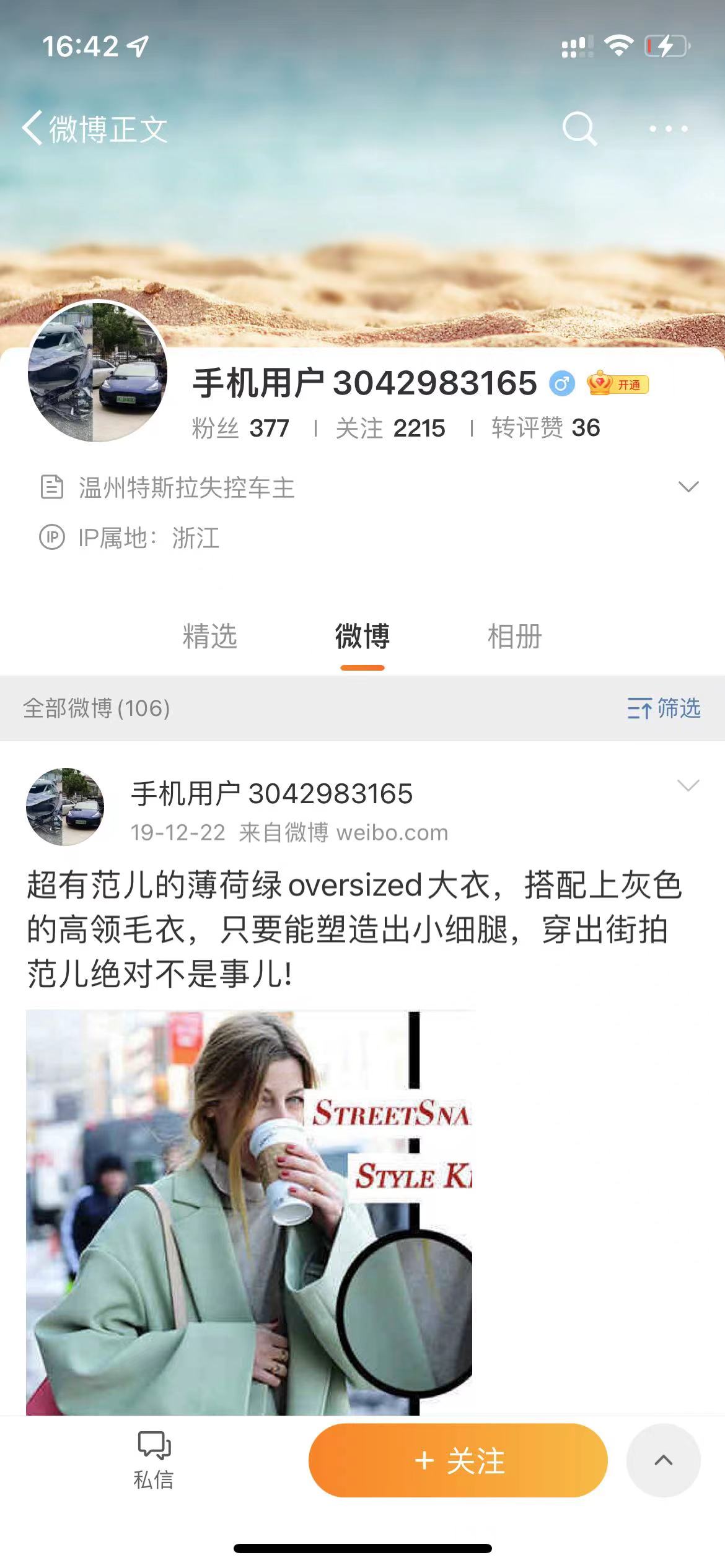Tap the 开通 VIP crown badge
This screenshot has width=725, height=1568.
pyautogui.click(x=617, y=384)
